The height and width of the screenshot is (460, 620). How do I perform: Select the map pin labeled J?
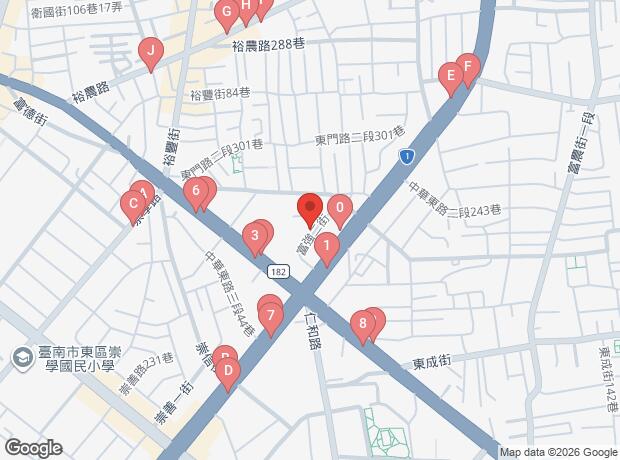tap(151, 55)
